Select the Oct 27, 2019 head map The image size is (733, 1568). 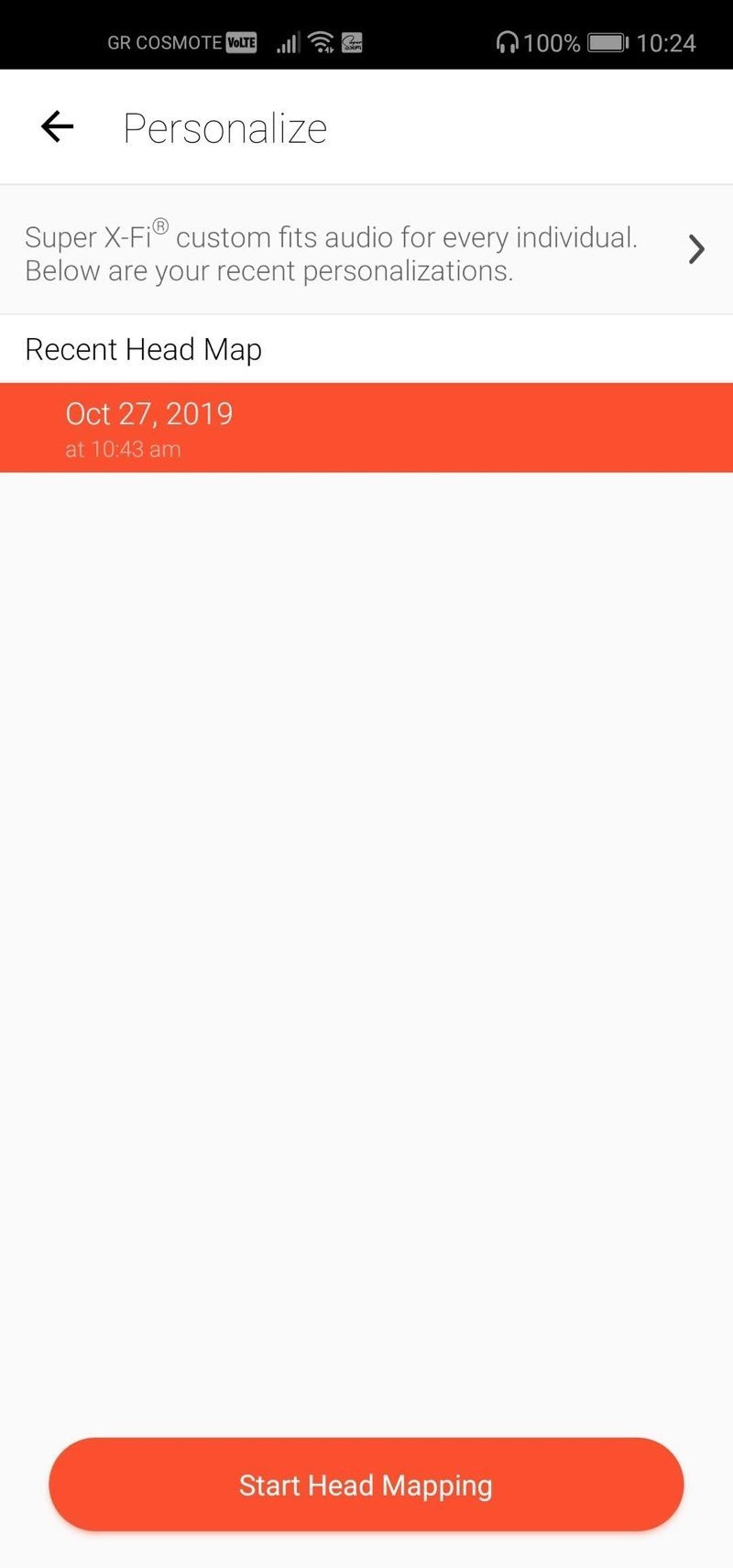(366, 428)
